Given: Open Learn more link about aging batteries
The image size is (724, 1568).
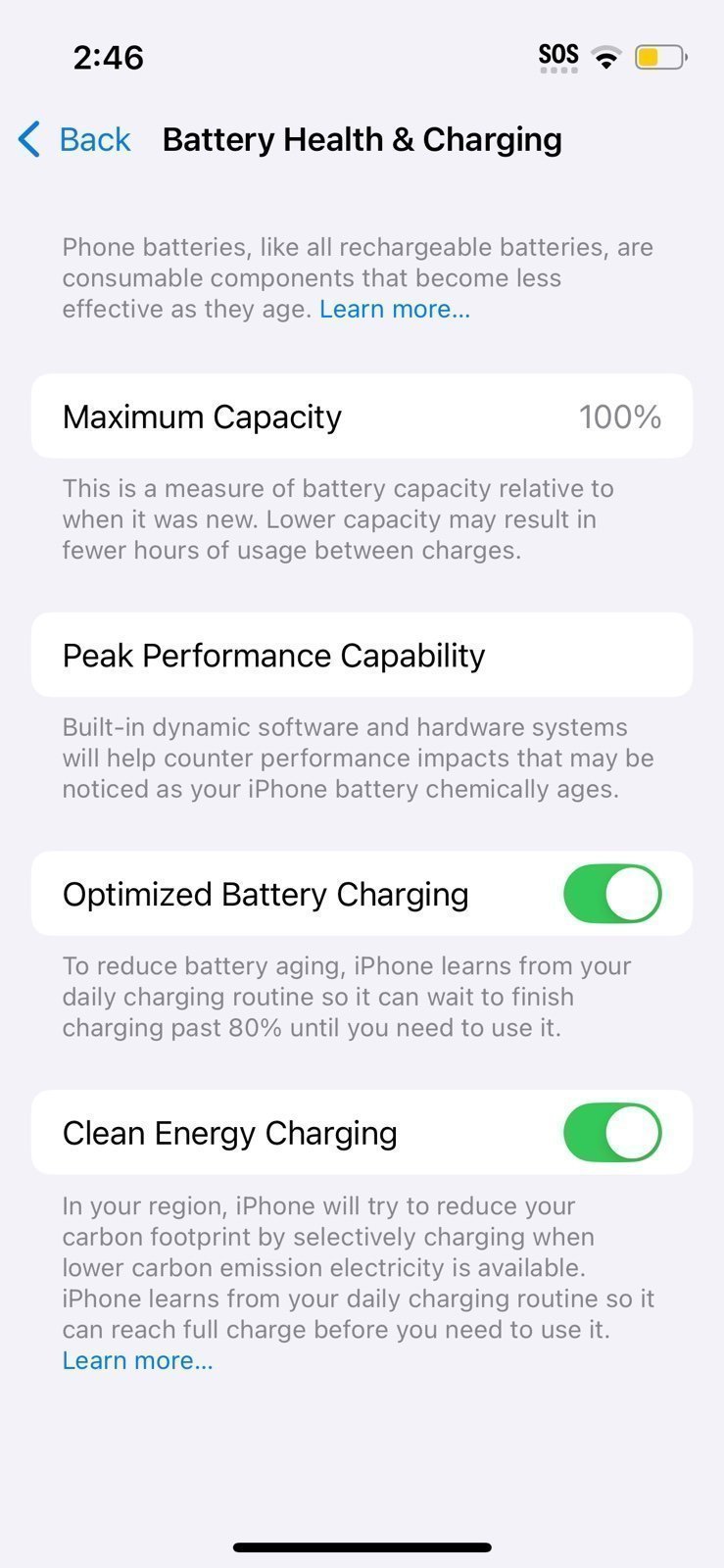Looking at the screenshot, I should [x=394, y=310].
